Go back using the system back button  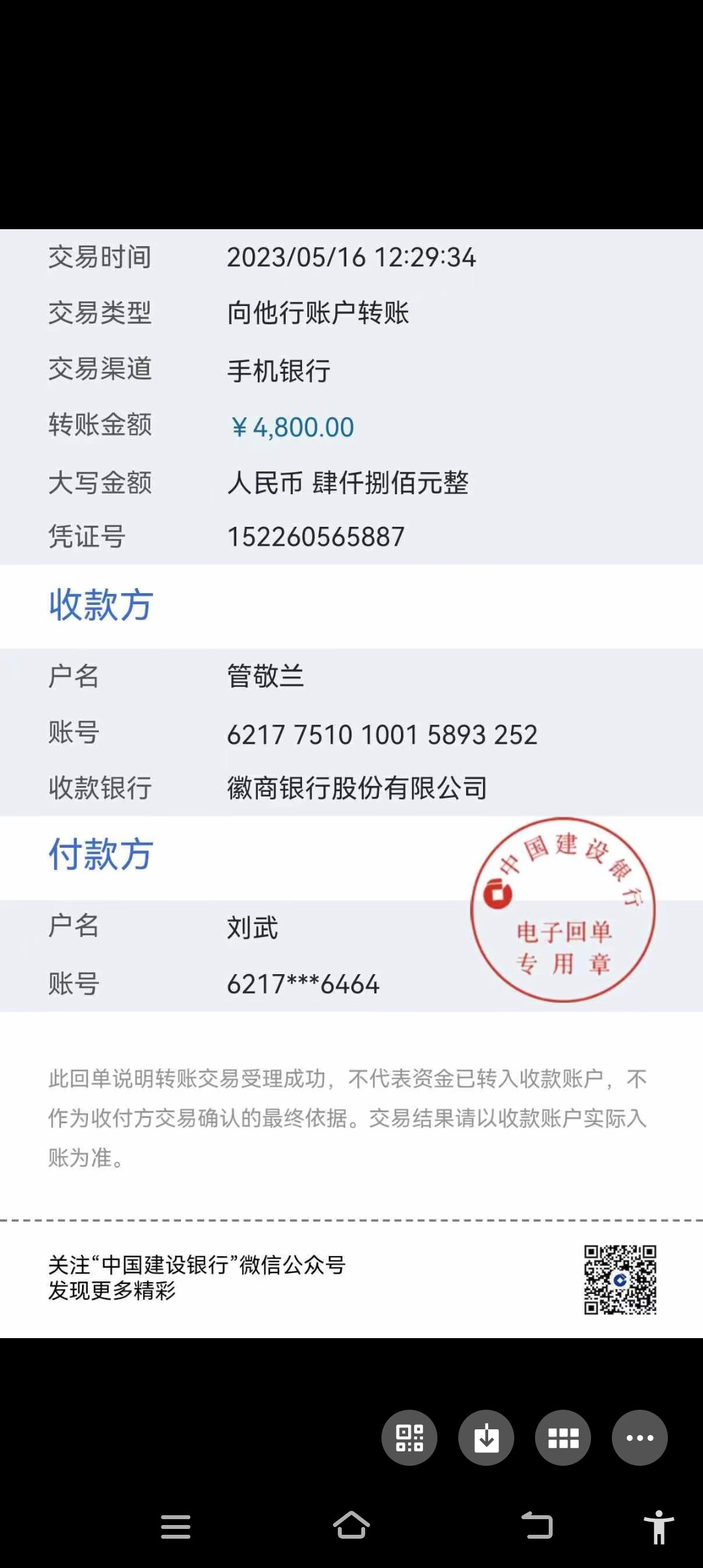[537, 1525]
